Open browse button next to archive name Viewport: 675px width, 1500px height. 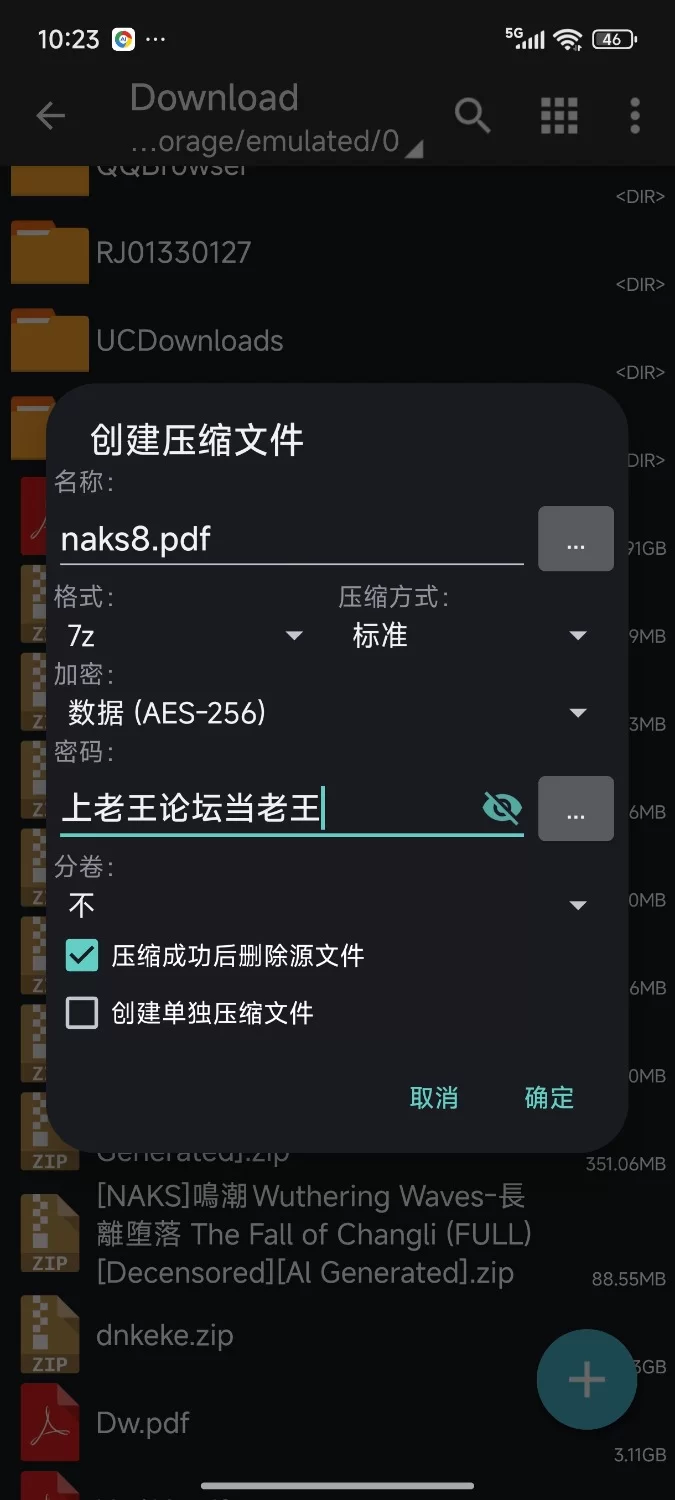point(575,540)
